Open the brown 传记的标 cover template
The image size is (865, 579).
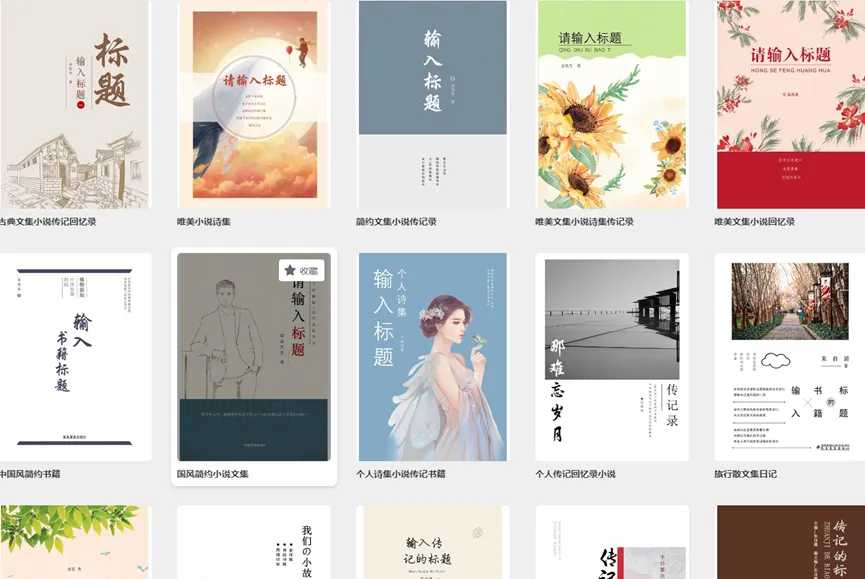pyautogui.click(x=790, y=542)
